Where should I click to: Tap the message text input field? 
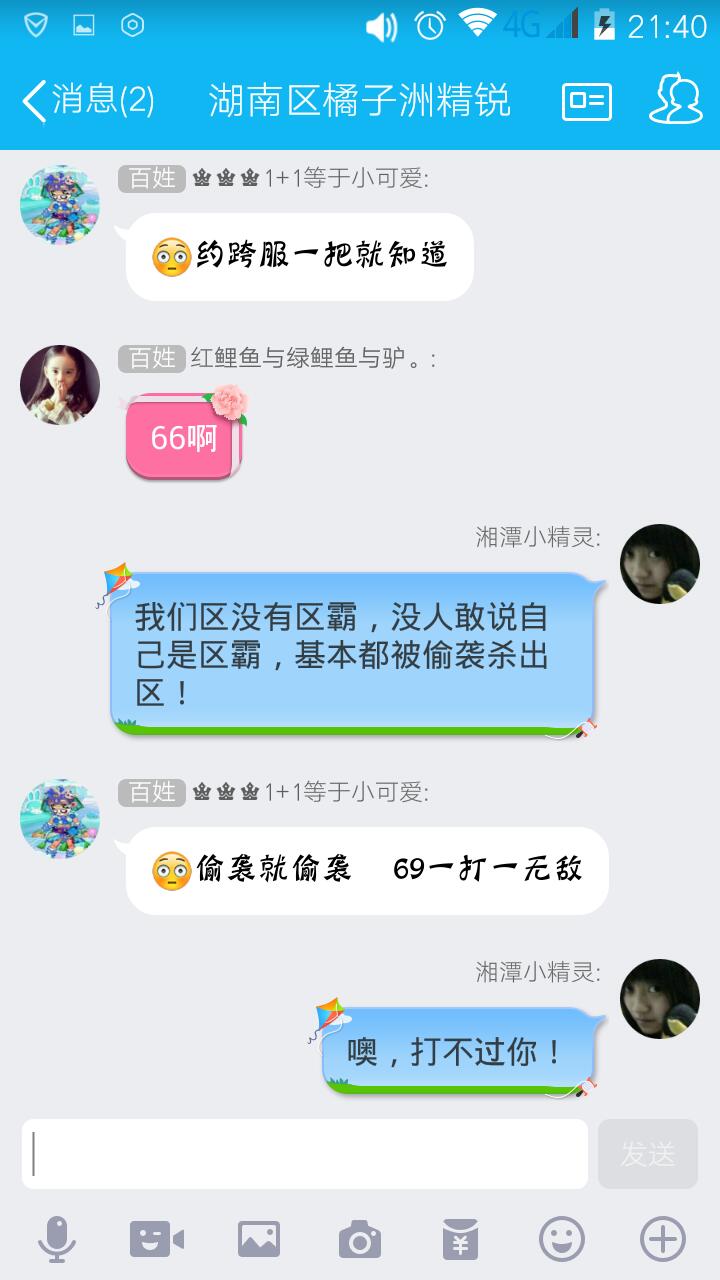(305, 1154)
